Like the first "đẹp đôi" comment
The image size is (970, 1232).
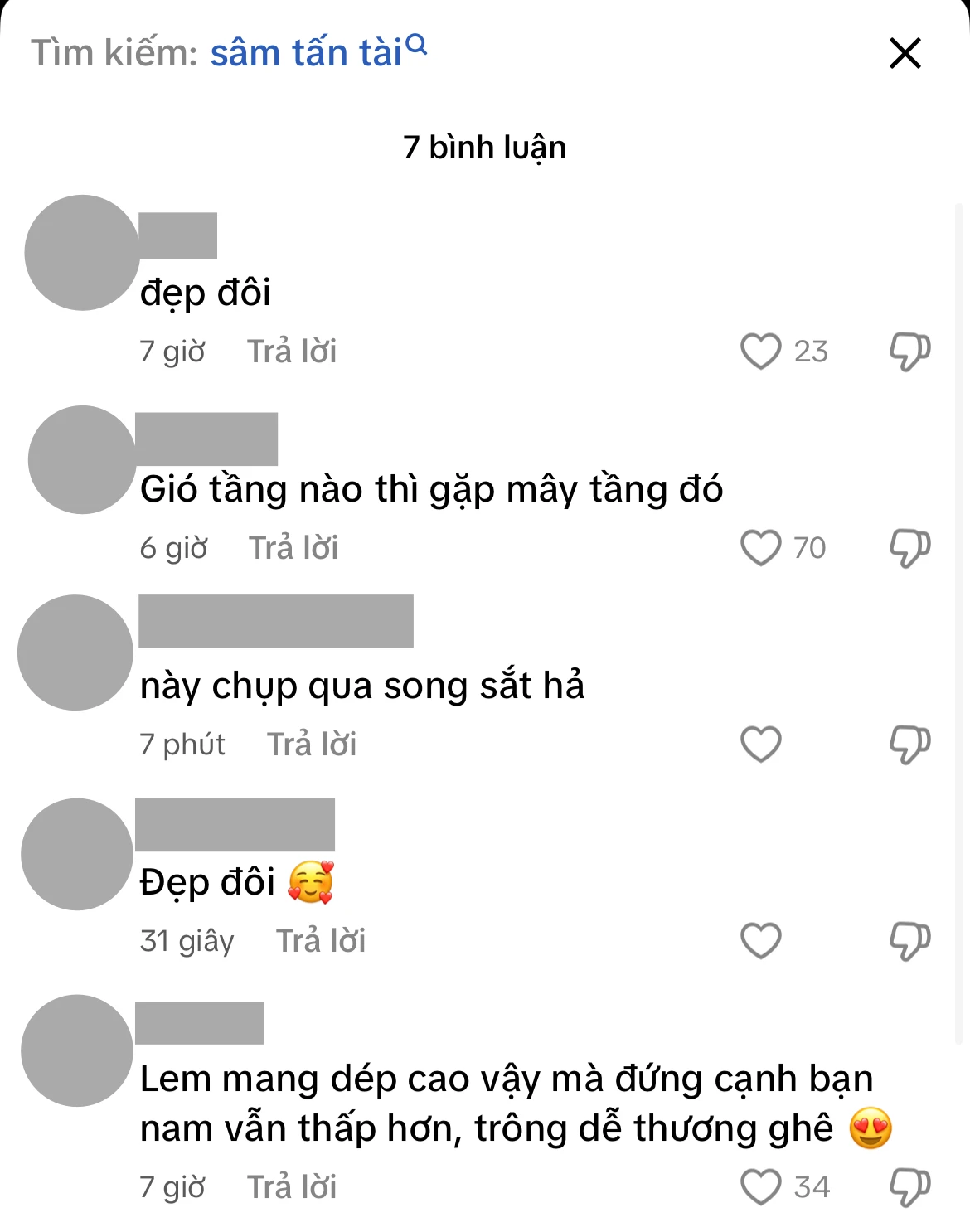click(760, 352)
